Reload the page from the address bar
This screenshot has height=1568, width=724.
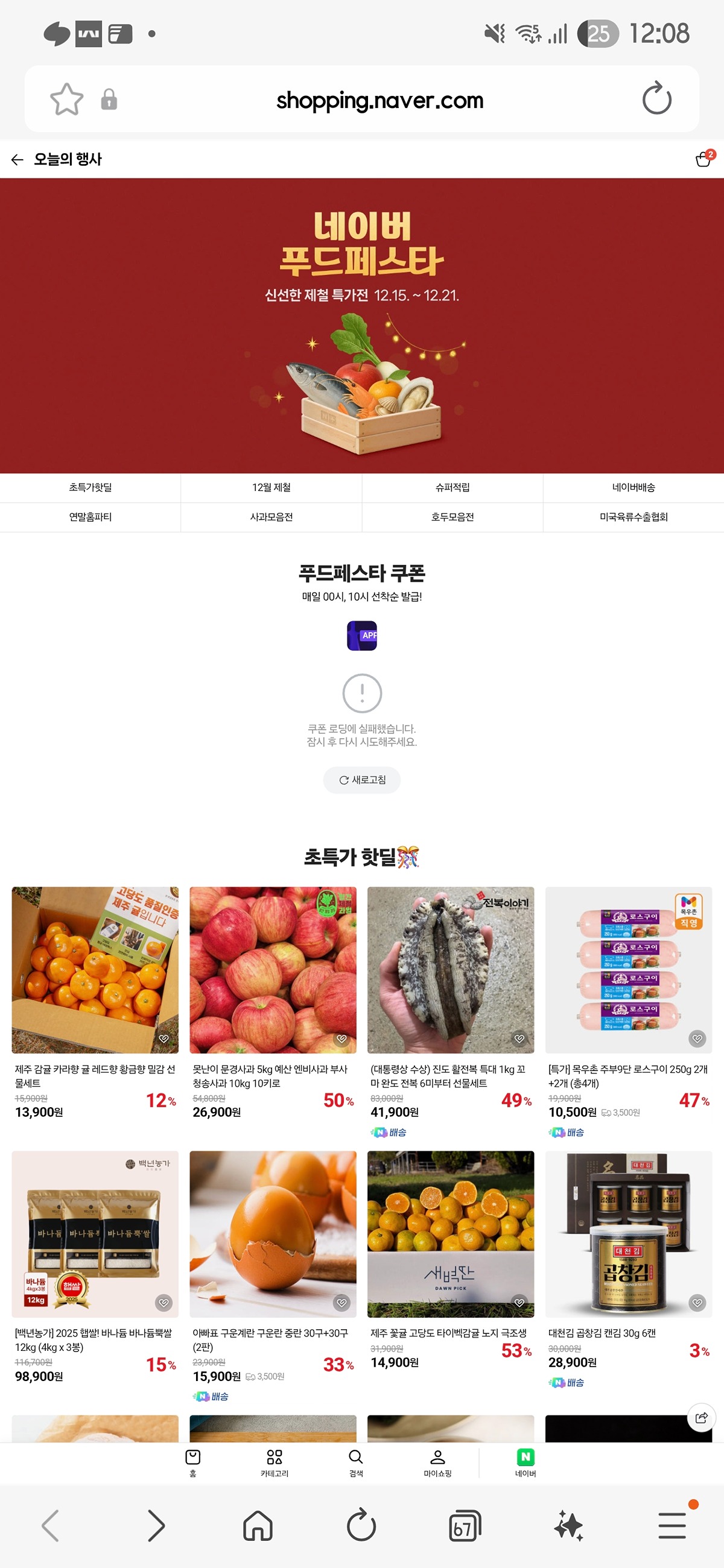click(x=656, y=100)
